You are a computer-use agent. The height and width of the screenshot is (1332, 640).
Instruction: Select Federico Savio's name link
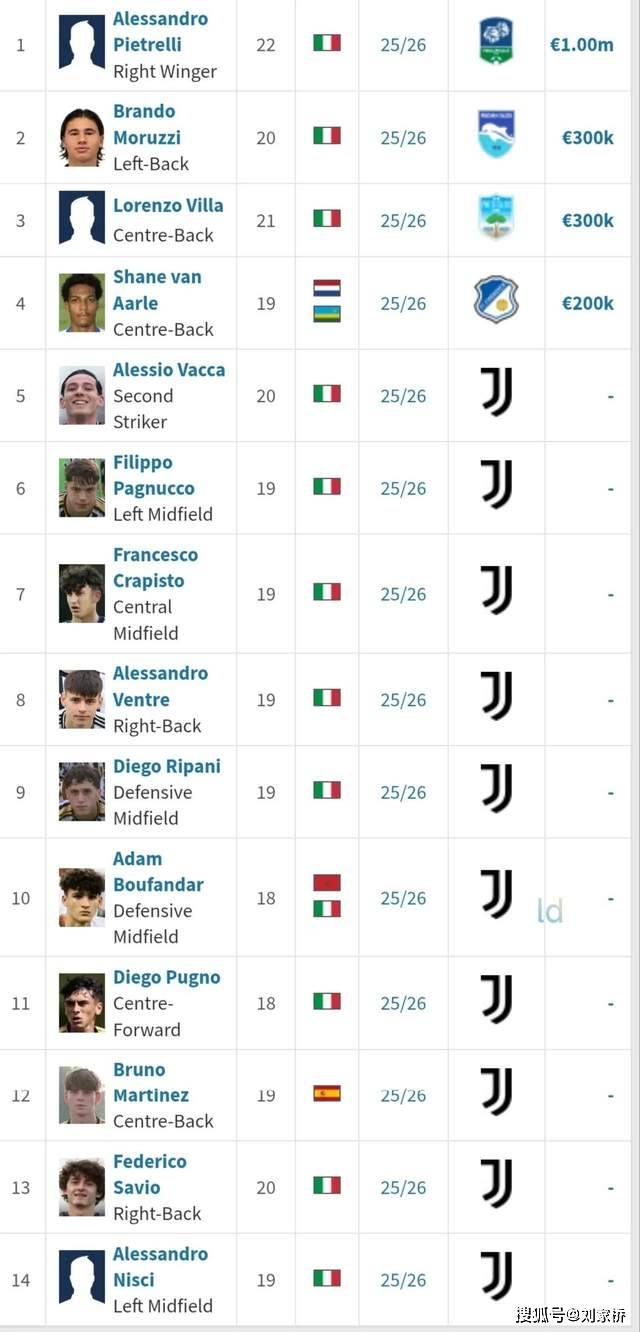150,1174
